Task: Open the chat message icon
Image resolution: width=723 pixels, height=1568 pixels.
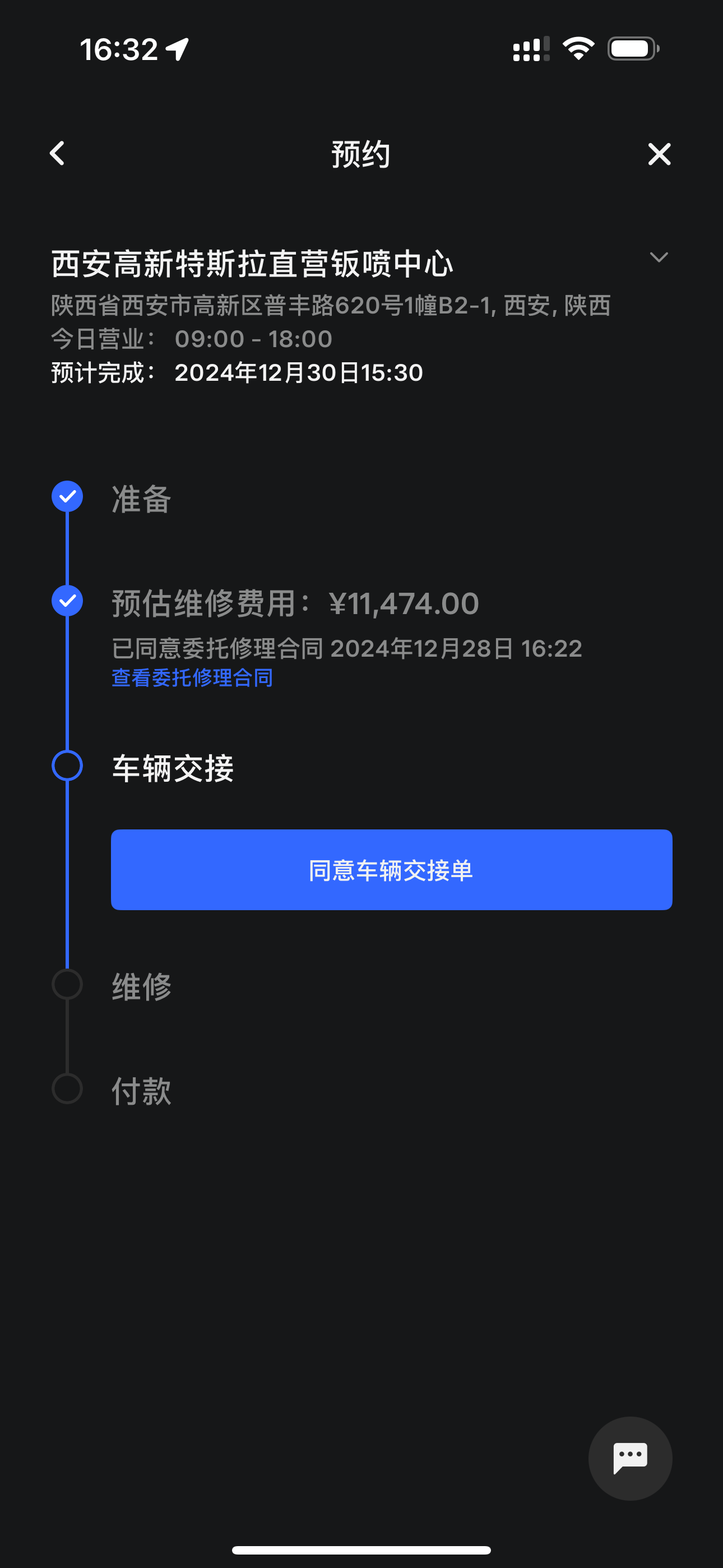Action: point(631,1459)
